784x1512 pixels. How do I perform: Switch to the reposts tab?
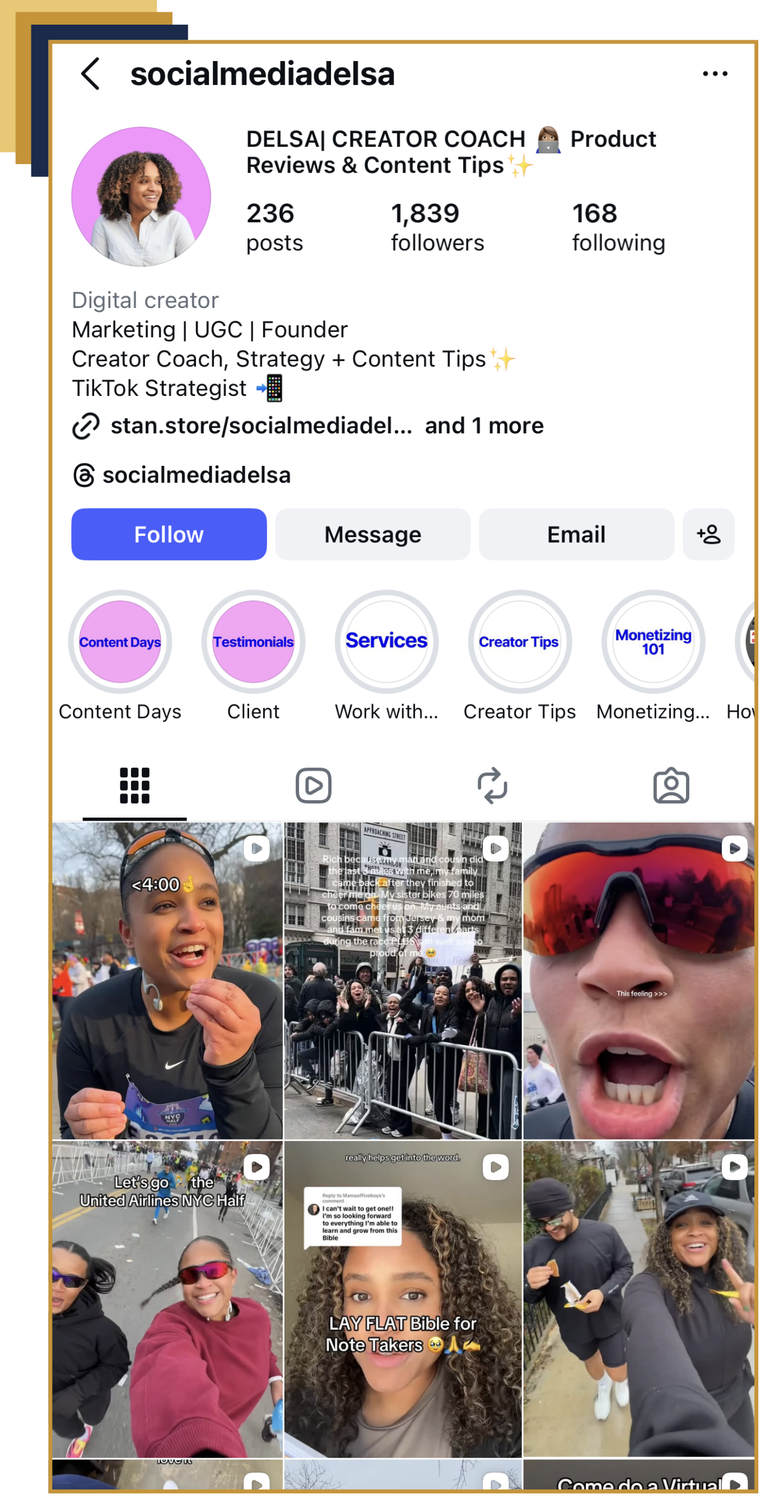492,785
